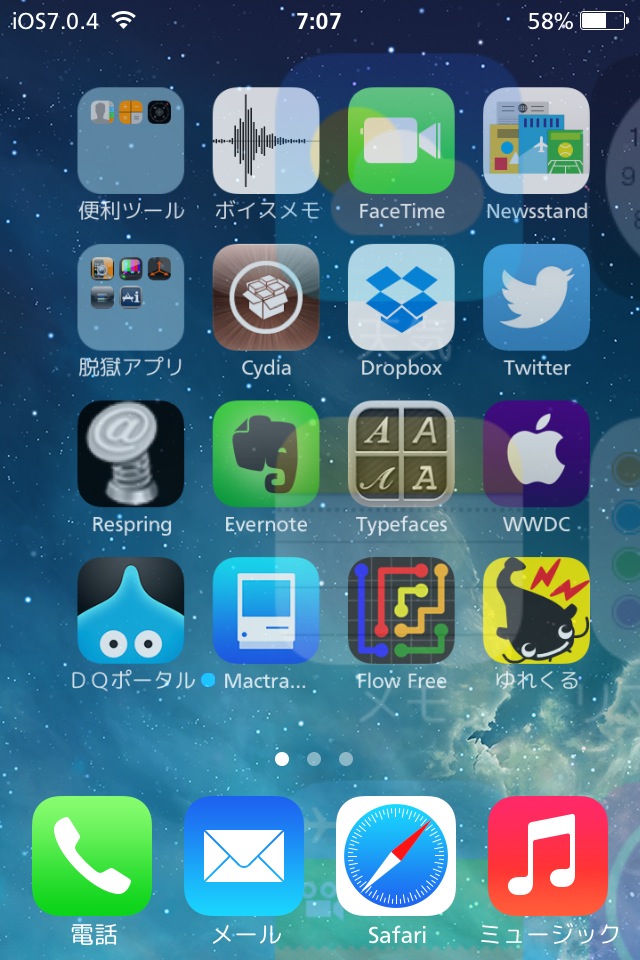This screenshot has width=640, height=960.
Task: Tap the Respring icon
Action: [131, 454]
